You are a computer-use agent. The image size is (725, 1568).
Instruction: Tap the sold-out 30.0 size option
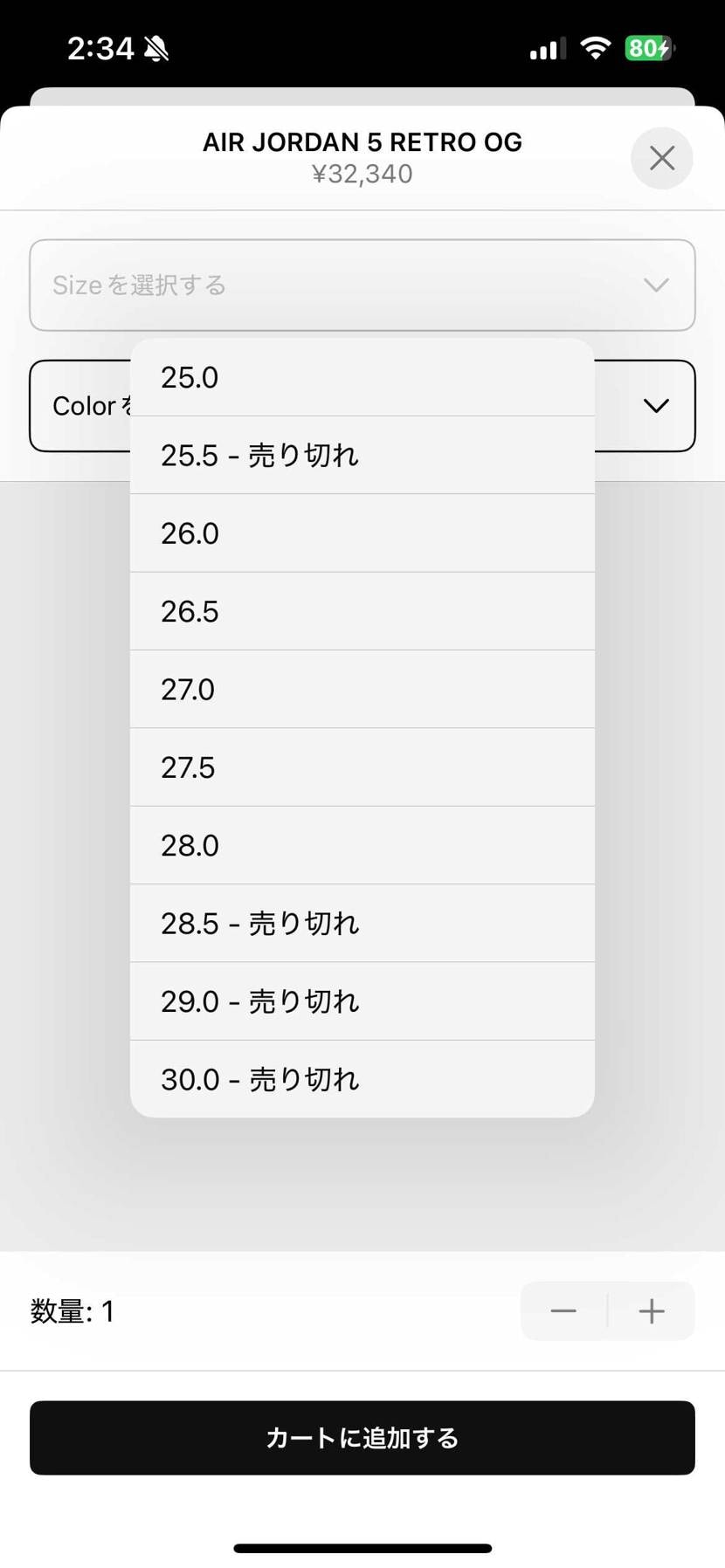tap(362, 1079)
